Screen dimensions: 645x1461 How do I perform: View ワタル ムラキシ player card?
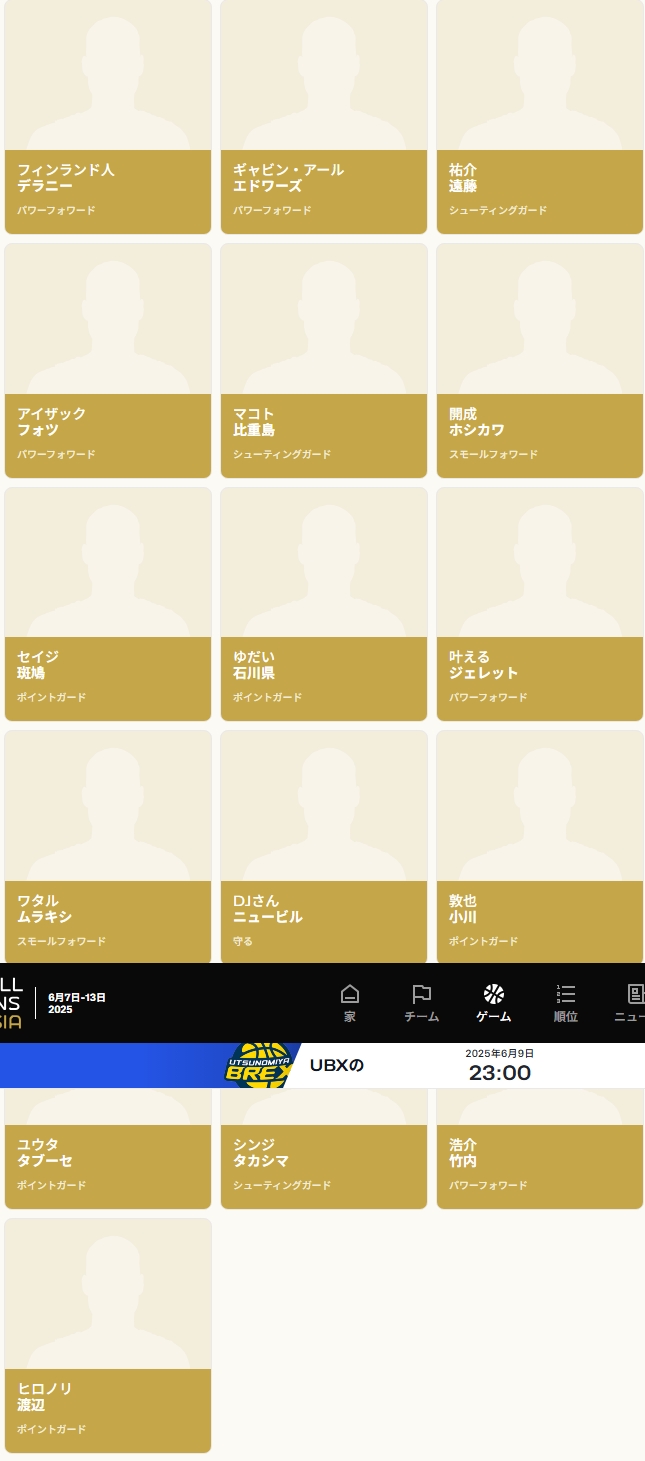(108, 846)
